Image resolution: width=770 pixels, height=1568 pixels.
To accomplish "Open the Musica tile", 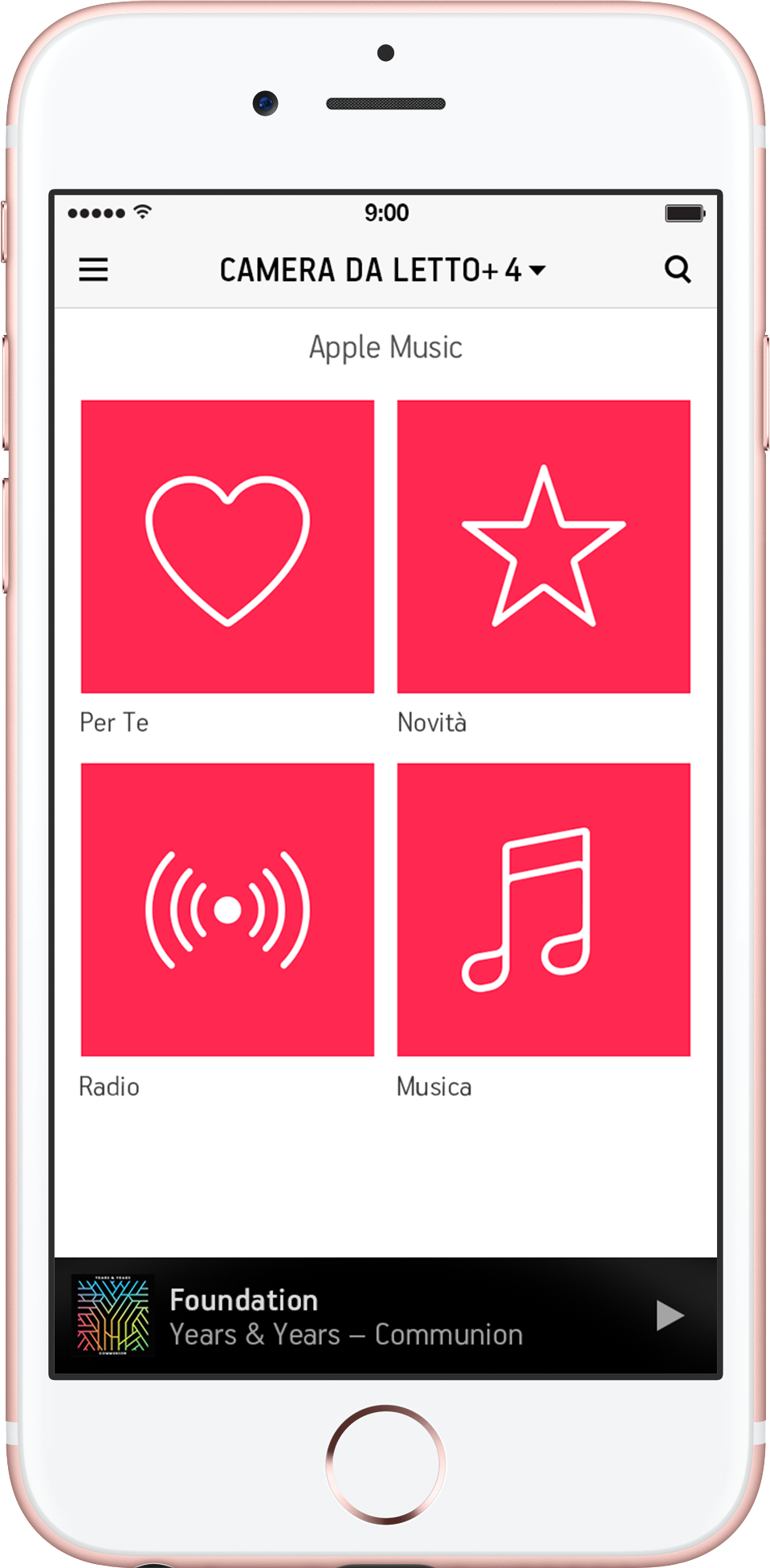I will click(x=544, y=910).
